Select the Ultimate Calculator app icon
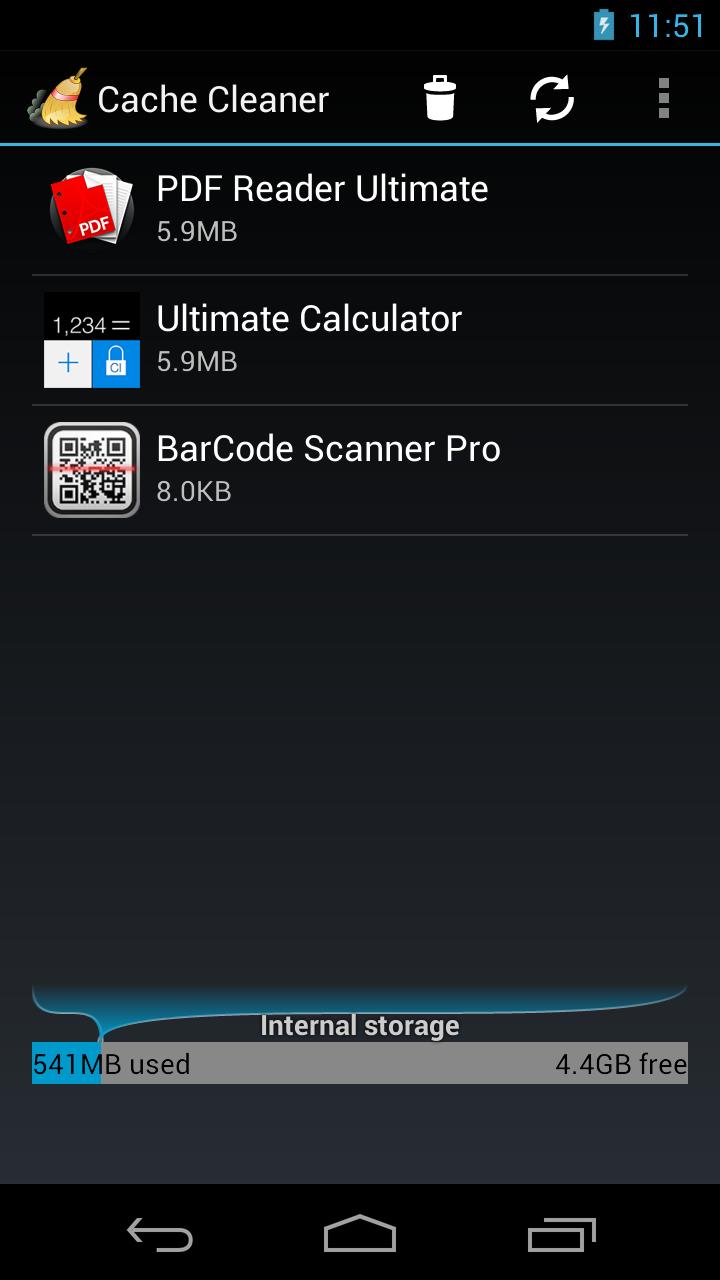The image size is (720, 1280). coord(91,337)
